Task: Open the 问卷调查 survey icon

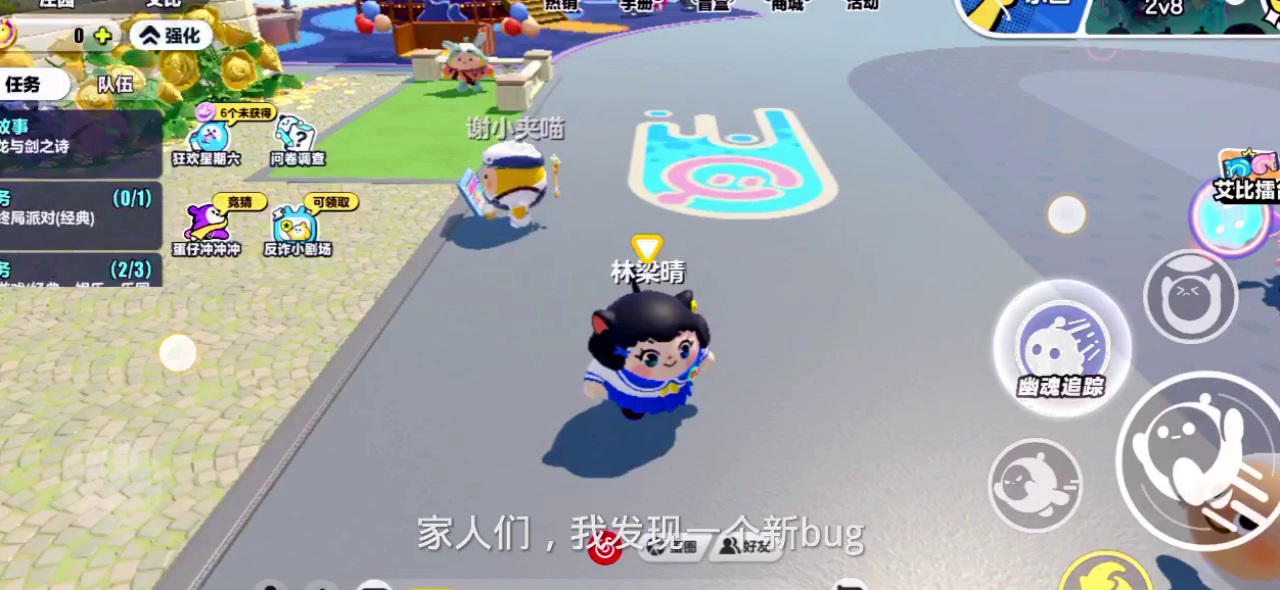Action: point(297,141)
